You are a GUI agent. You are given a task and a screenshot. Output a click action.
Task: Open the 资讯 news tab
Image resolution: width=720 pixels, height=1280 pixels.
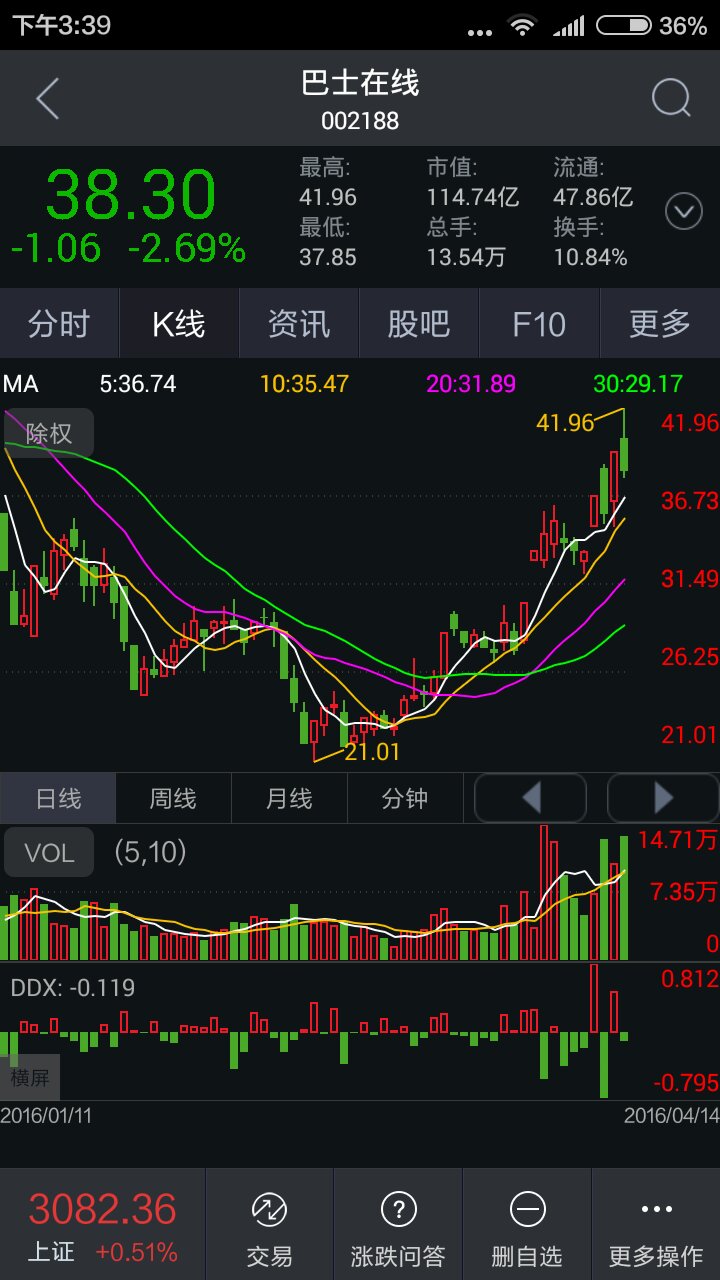(x=299, y=323)
